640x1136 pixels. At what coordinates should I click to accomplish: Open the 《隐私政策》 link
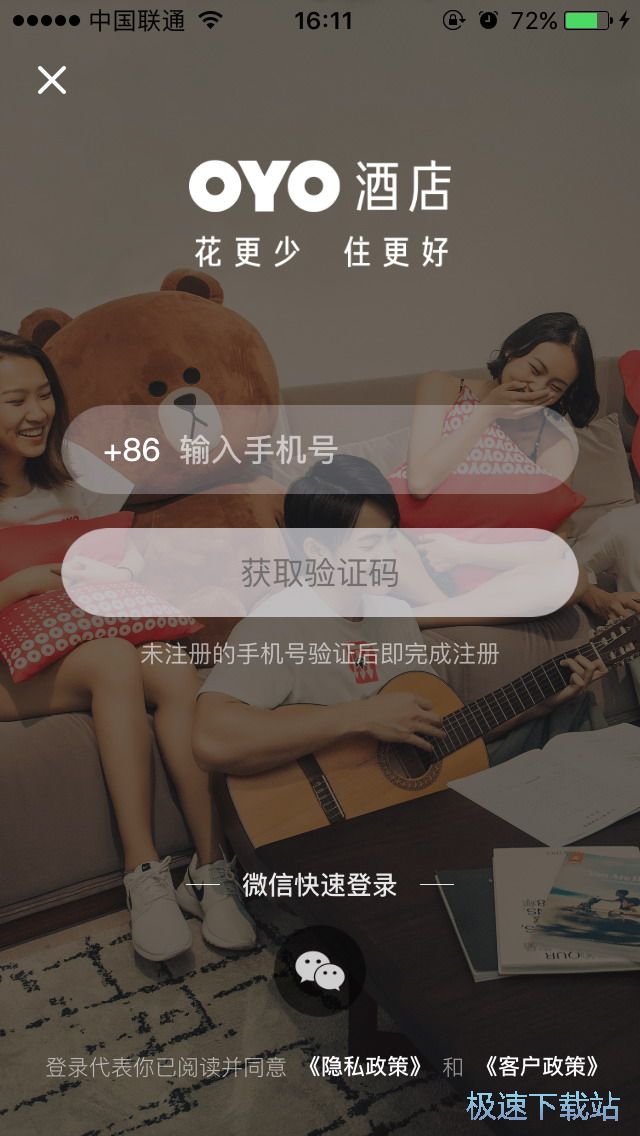tap(365, 1067)
